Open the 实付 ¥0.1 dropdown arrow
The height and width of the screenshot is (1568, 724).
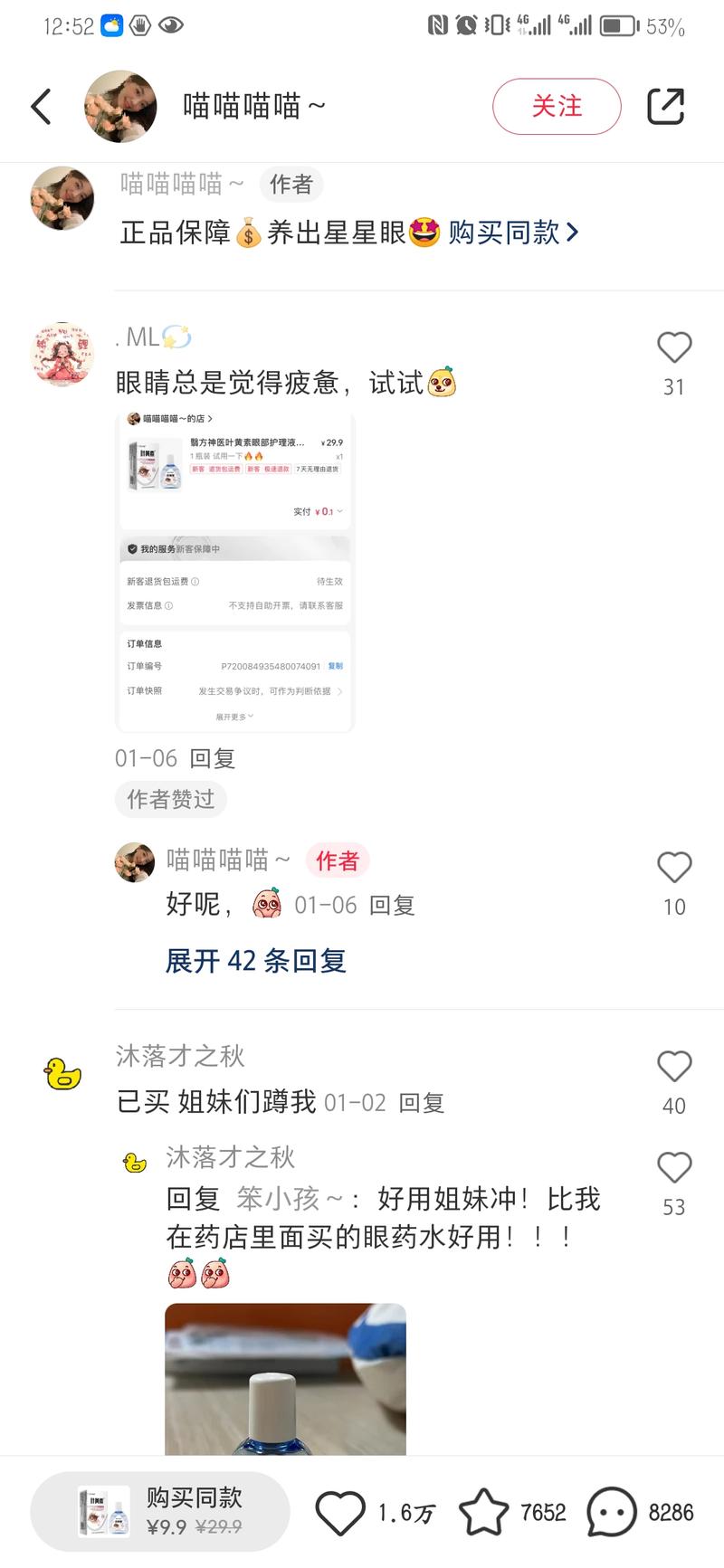click(x=340, y=511)
